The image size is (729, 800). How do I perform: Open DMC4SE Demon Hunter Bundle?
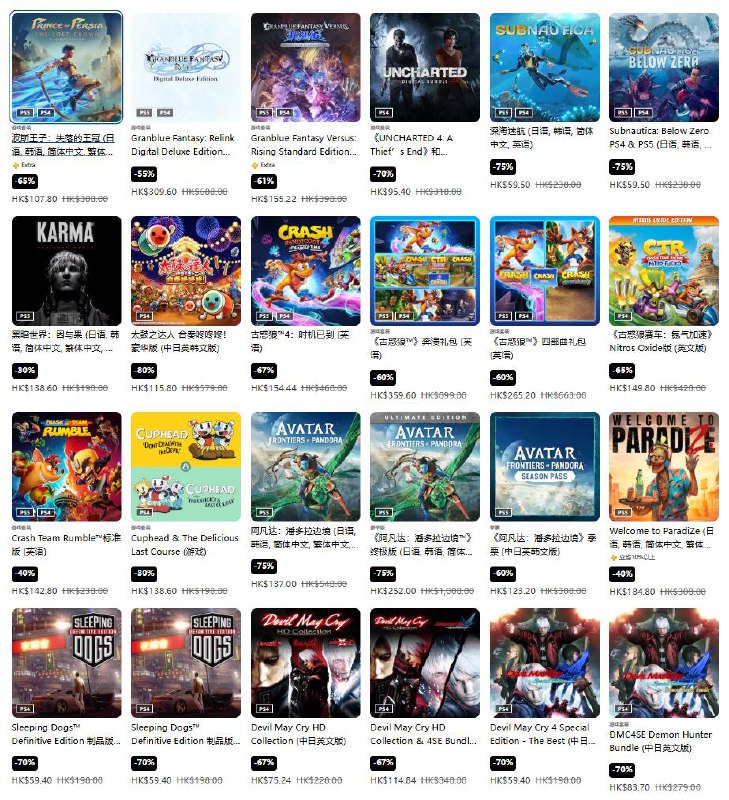(x=663, y=662)
